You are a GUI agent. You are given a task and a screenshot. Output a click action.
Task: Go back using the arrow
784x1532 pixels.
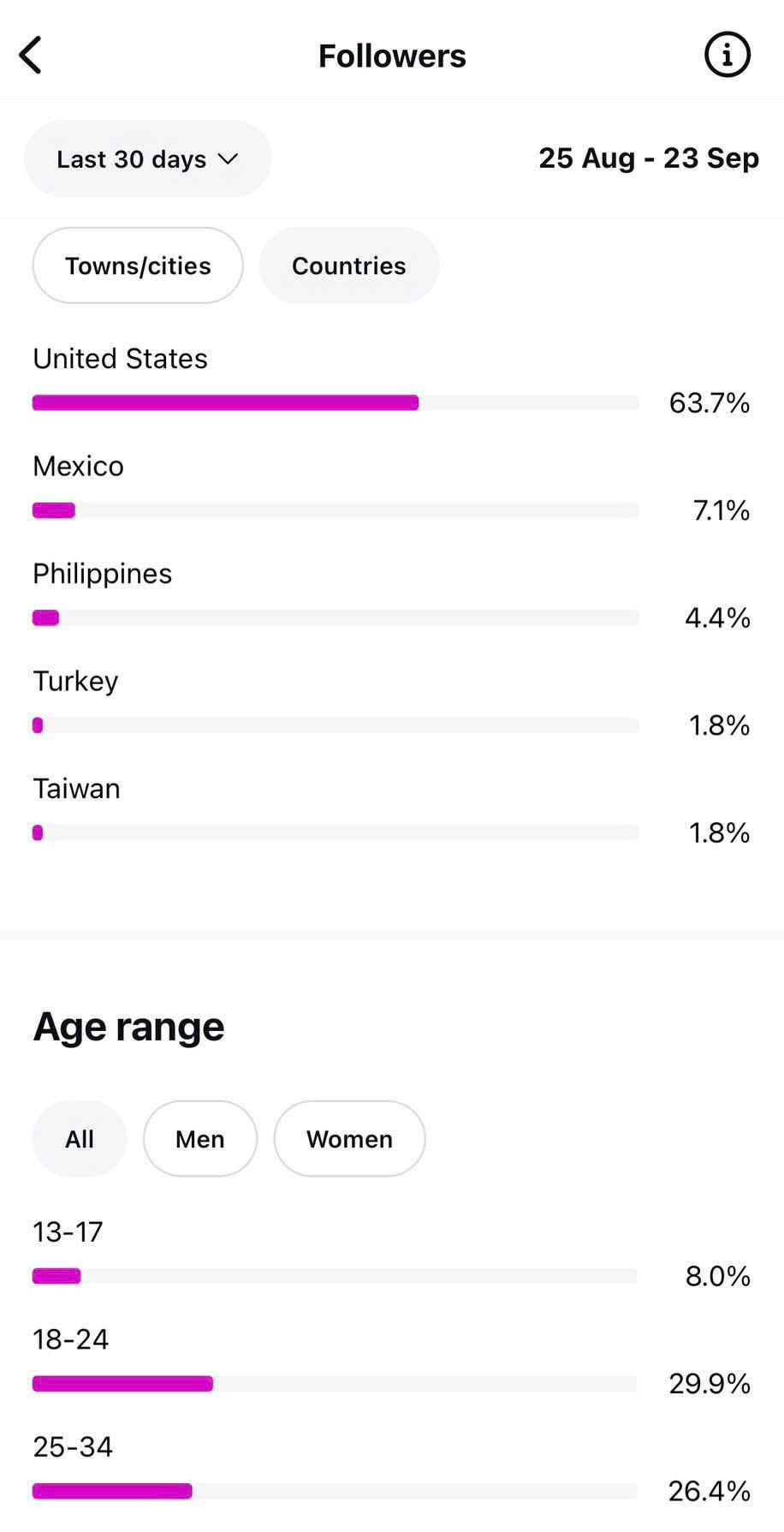point(31,56)
